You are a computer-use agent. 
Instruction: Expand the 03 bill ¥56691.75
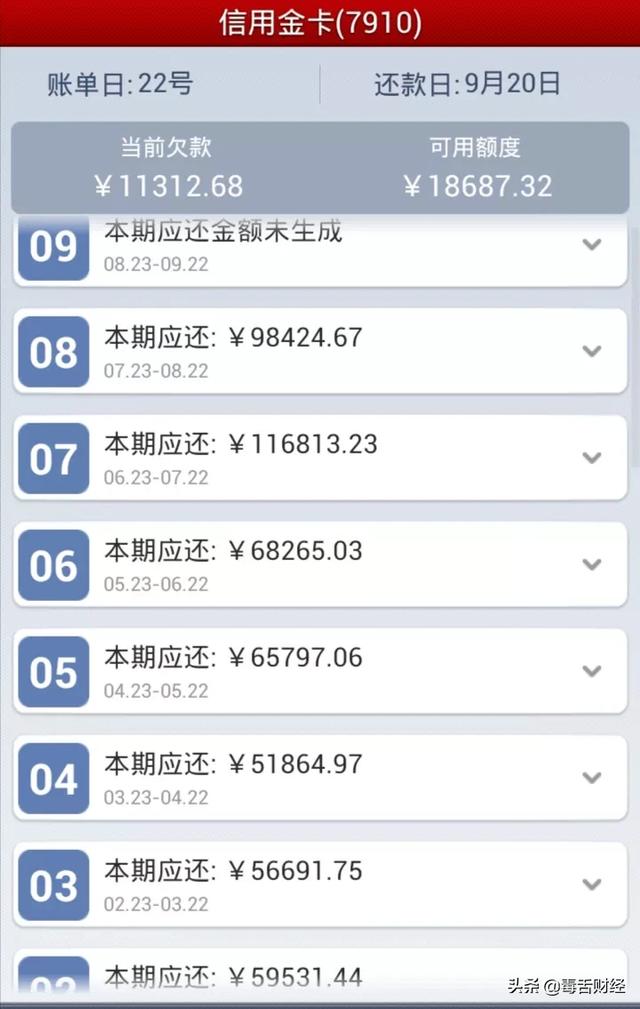coord(591,885)
